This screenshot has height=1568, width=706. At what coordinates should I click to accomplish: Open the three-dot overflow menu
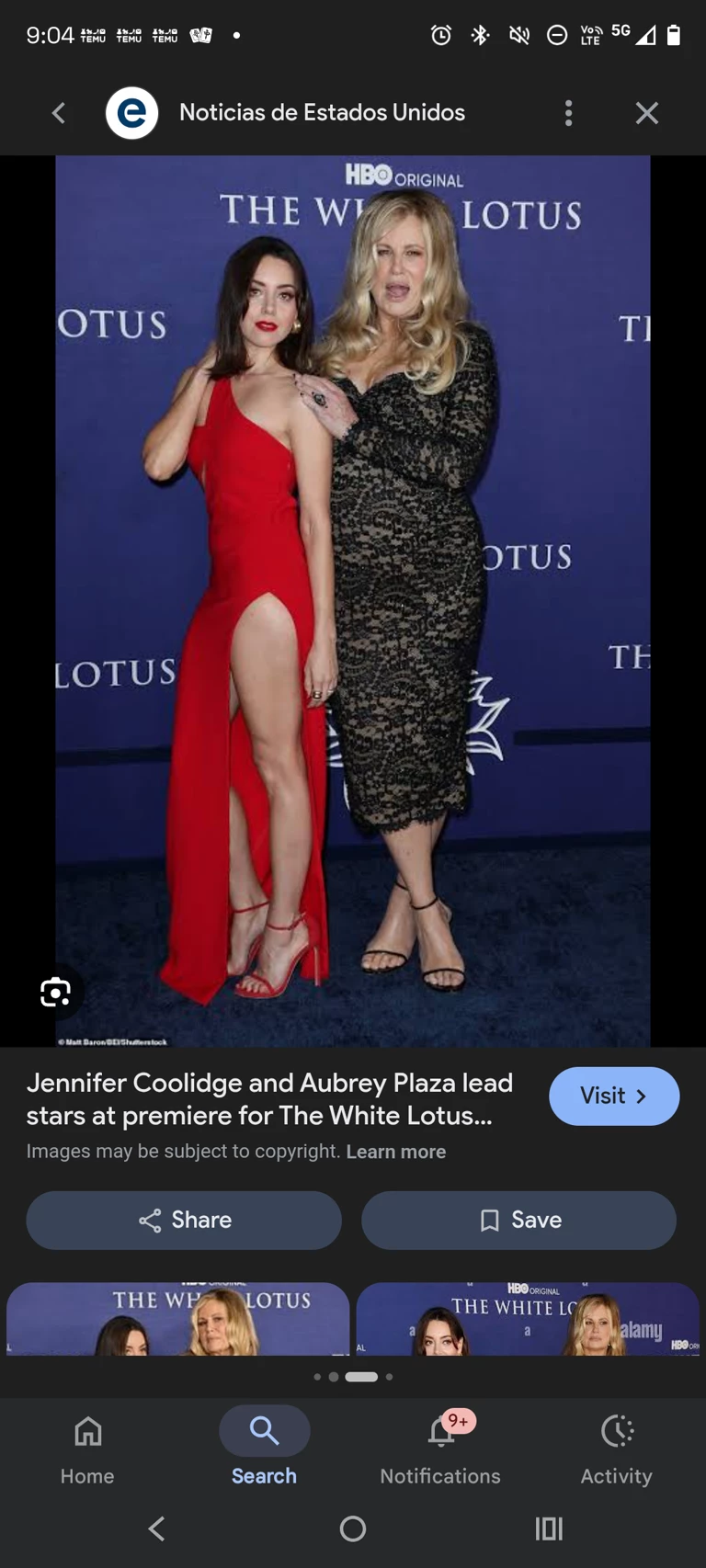(x=568, y=113)
